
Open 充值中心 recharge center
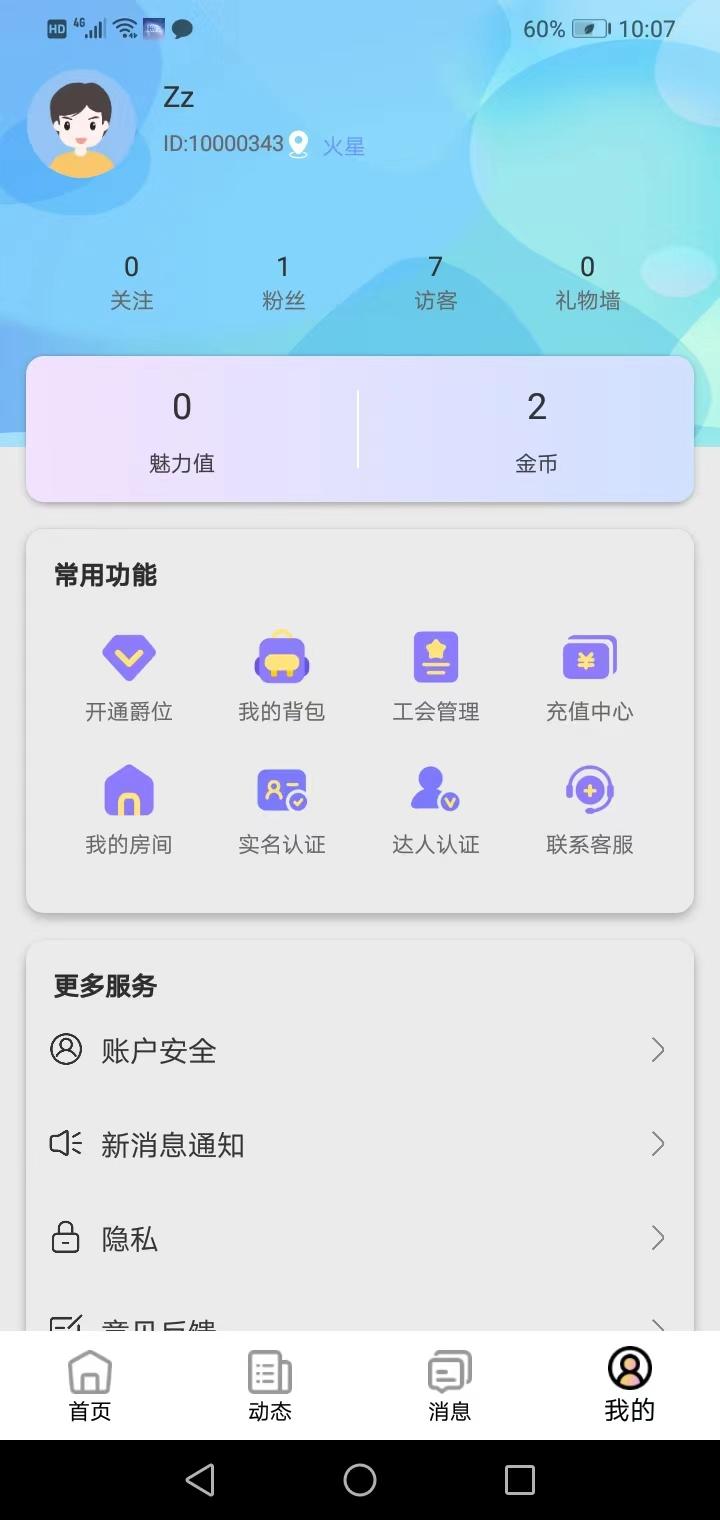589,677
